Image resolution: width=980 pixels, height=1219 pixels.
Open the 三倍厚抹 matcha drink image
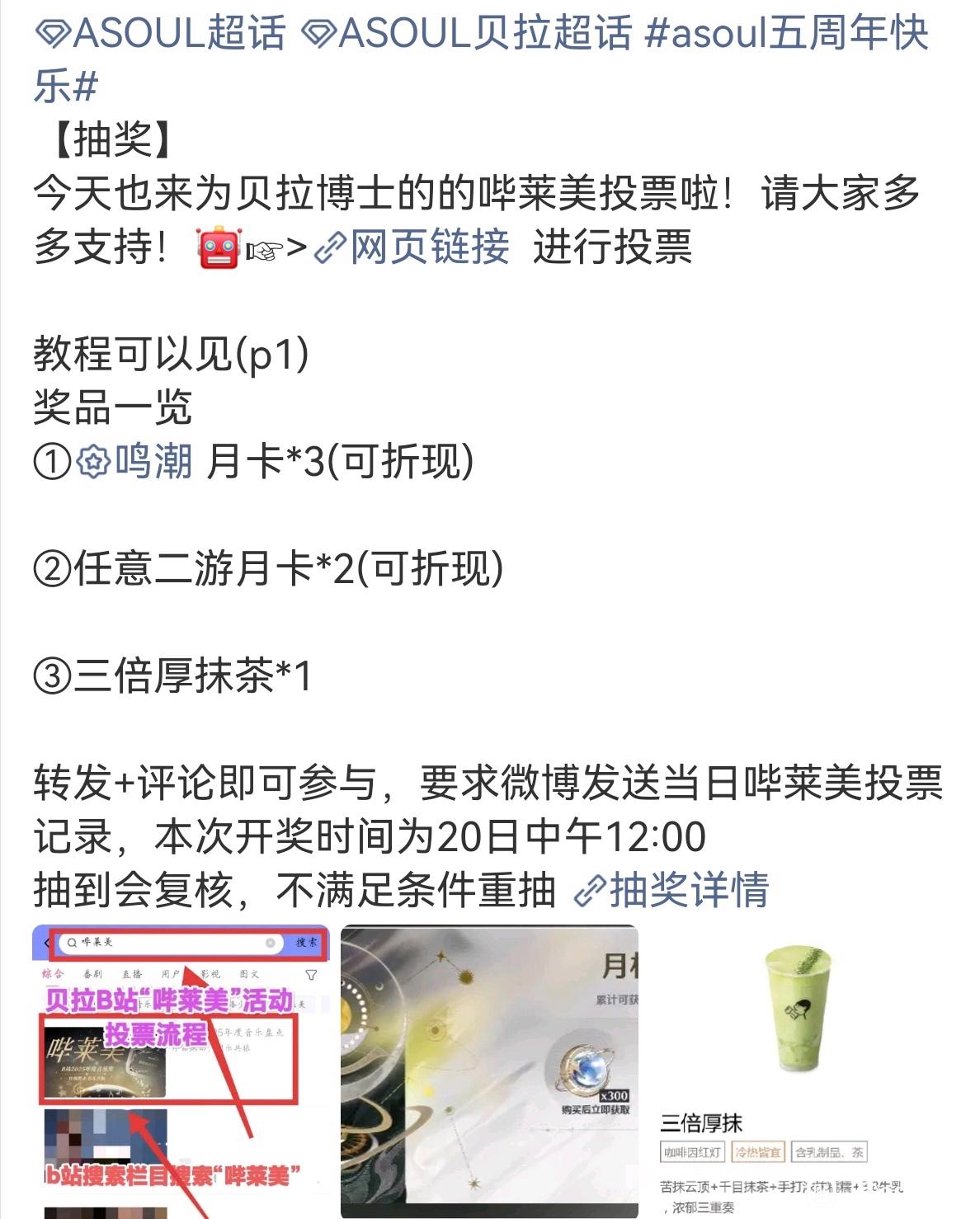point(799,1071)
